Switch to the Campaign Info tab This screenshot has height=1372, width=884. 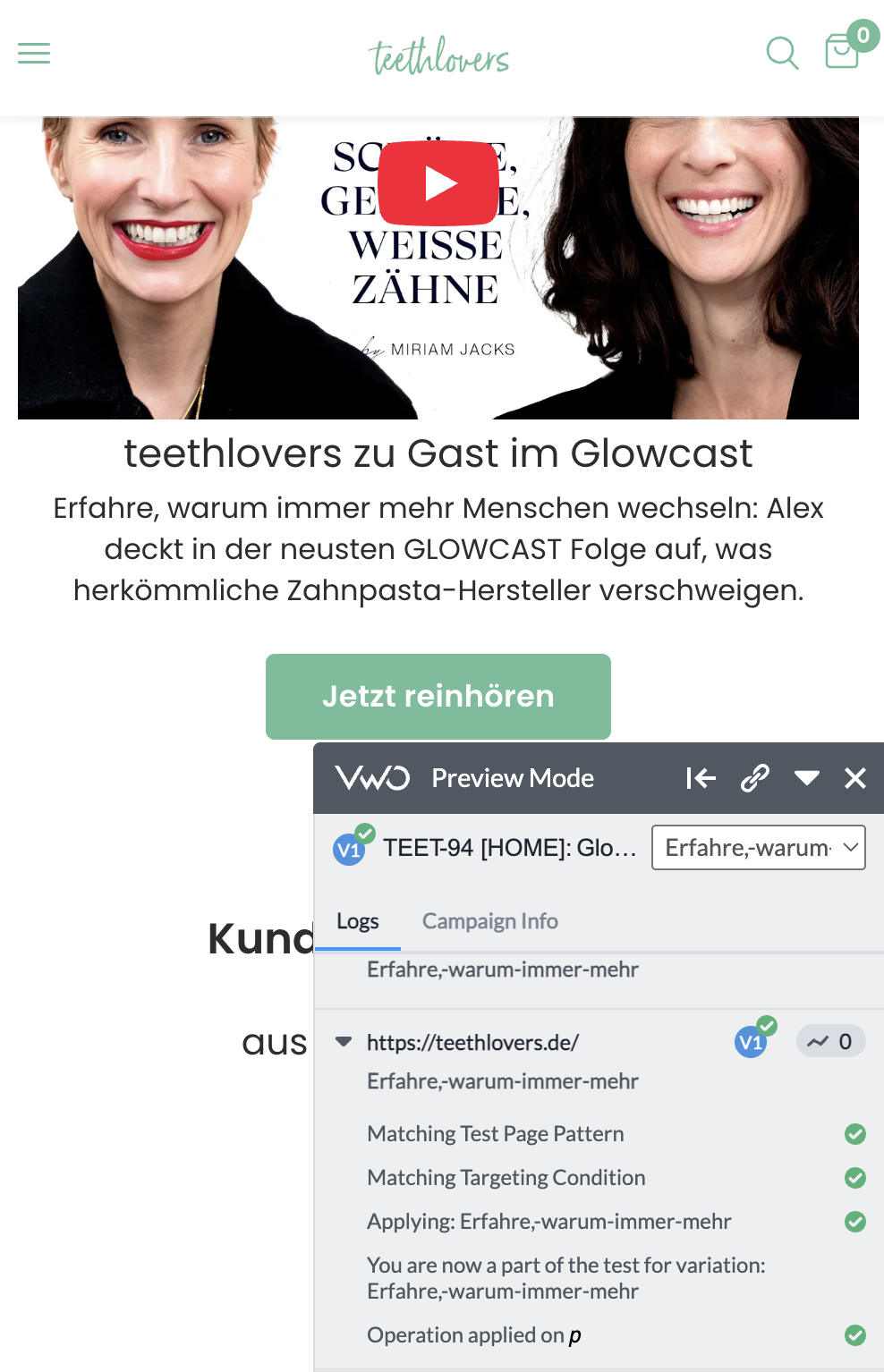(490, 921)
